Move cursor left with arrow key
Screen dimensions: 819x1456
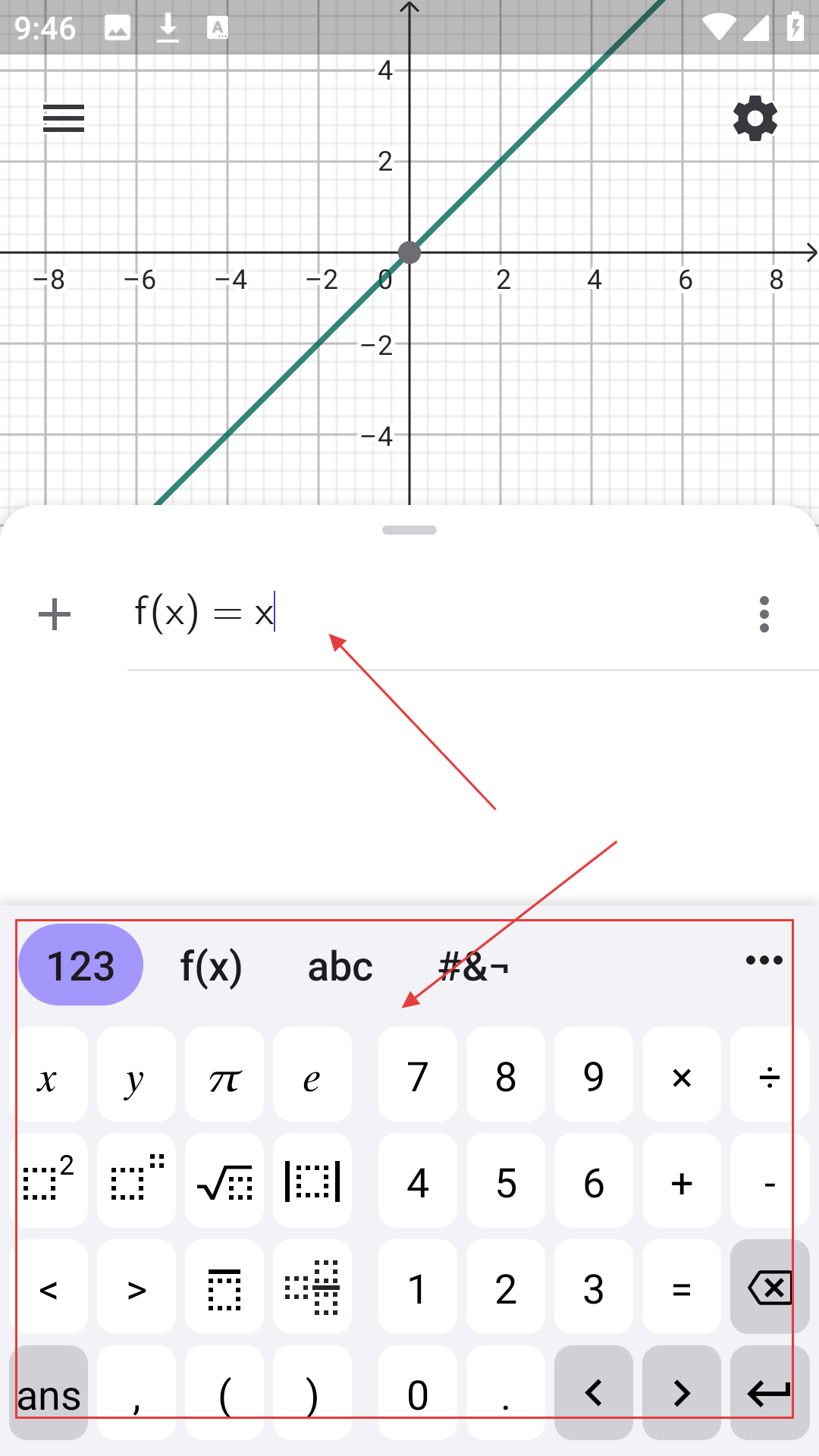pyautogui.click(x=594, y=1394)
